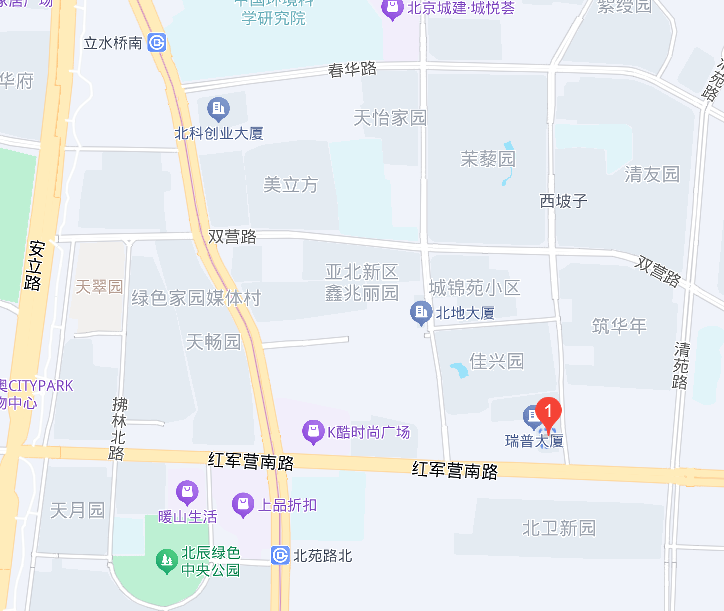Screen dimensions: 724x611
Task: Tap the K酷时尚广场 shopping pin
Action: point(313,432)
